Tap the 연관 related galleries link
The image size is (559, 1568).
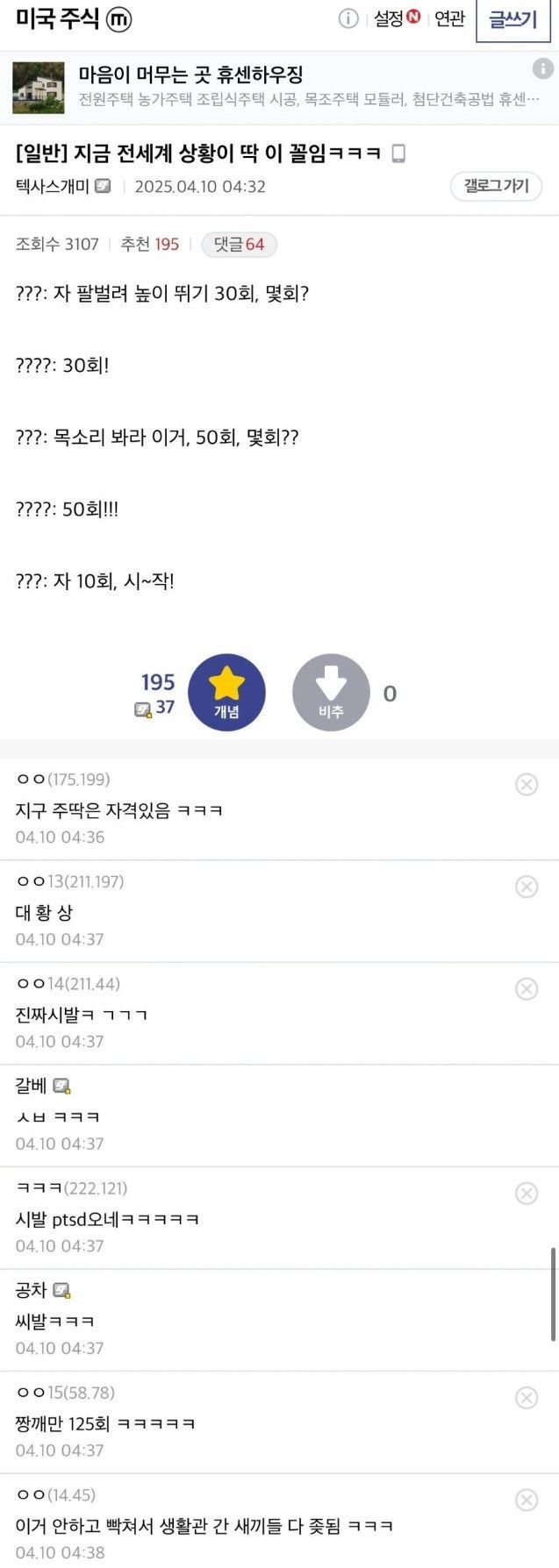(x=449, y=18)
